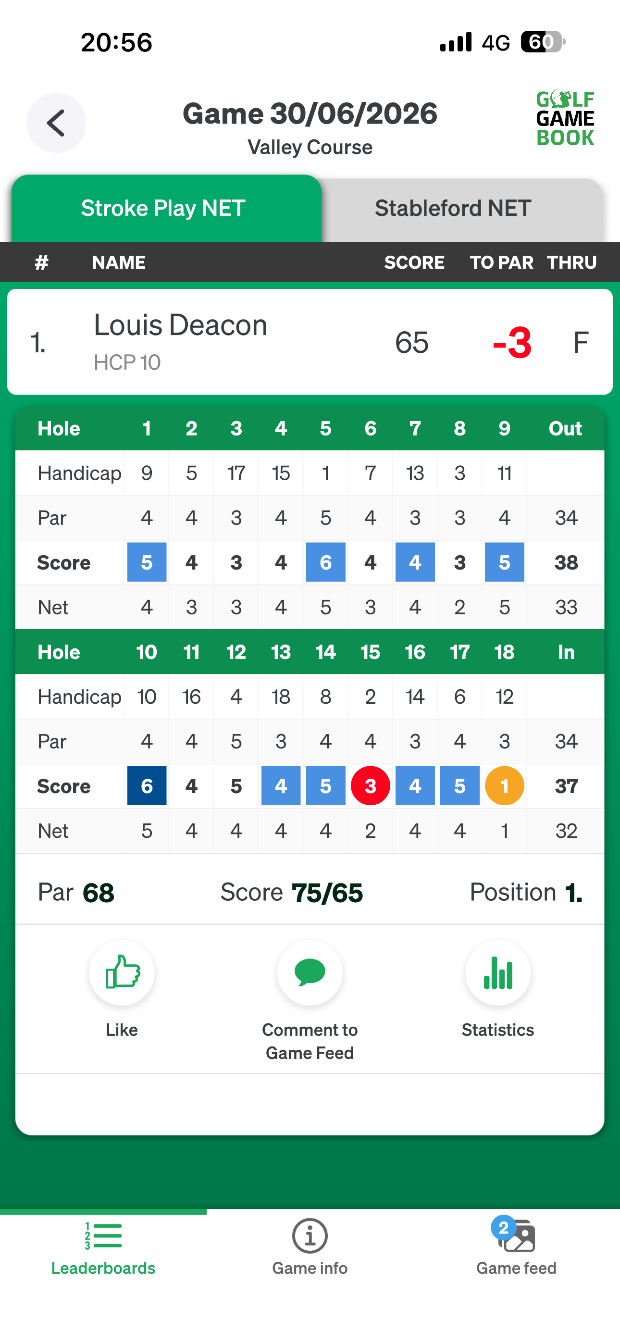Go back using the arrow button

(56, 123)
